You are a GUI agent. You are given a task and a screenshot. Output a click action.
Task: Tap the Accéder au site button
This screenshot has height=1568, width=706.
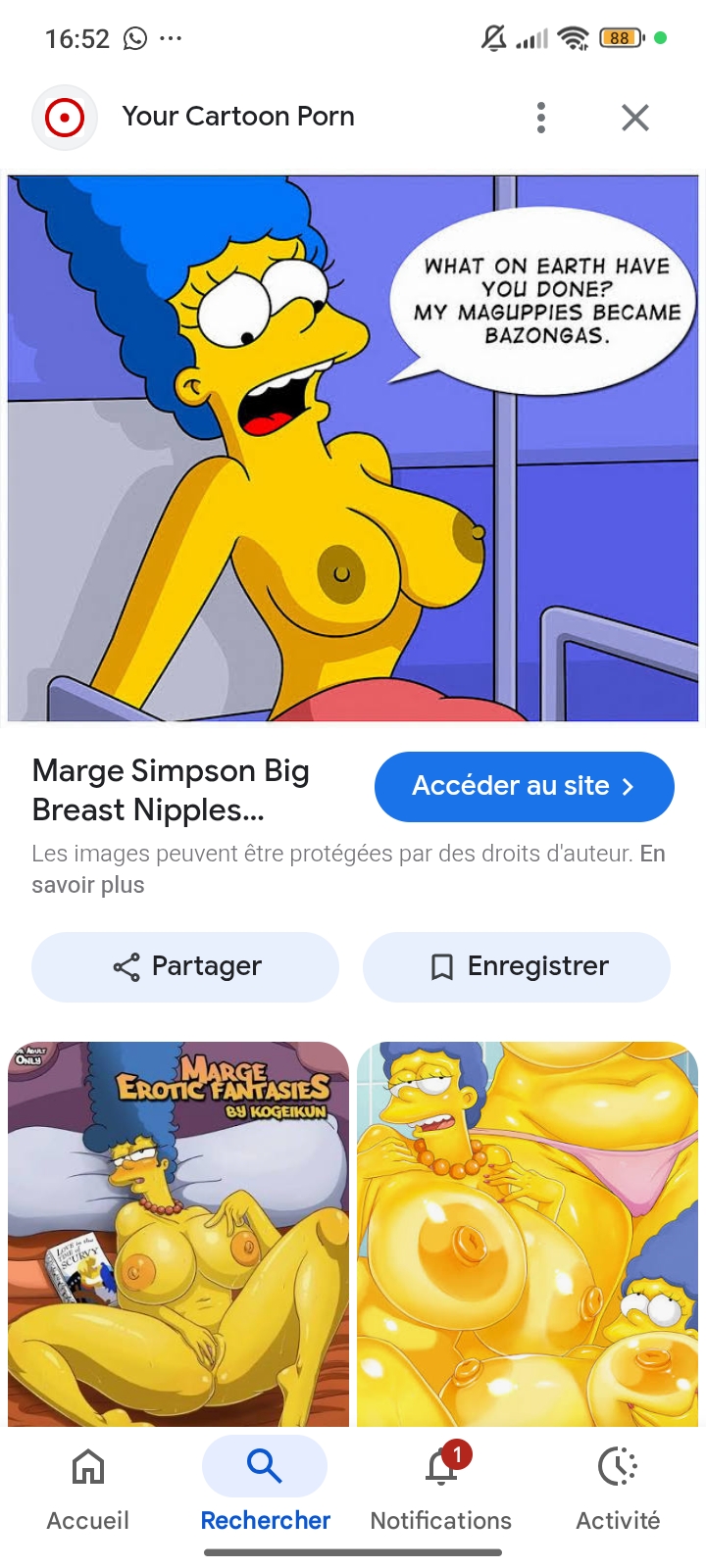coord(524,786)
